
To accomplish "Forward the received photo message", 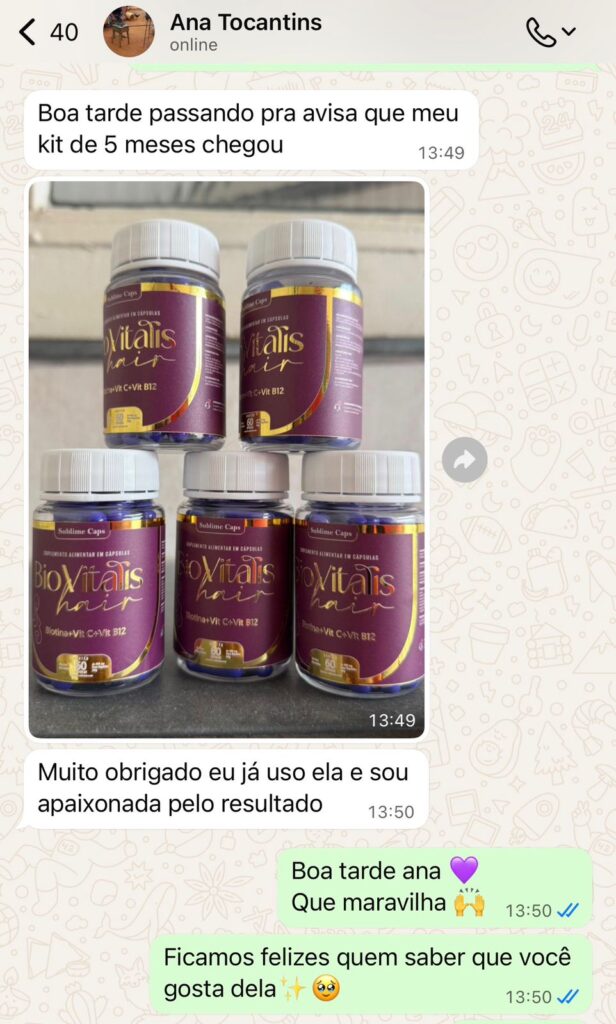I will pyautogui.click(x=465, y=460).
